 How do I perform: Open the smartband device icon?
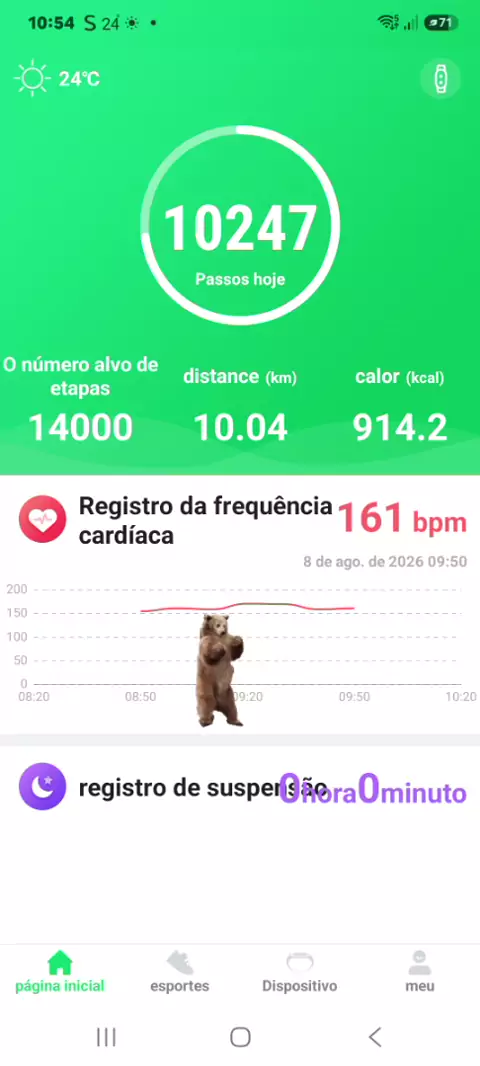pos(441,80)
